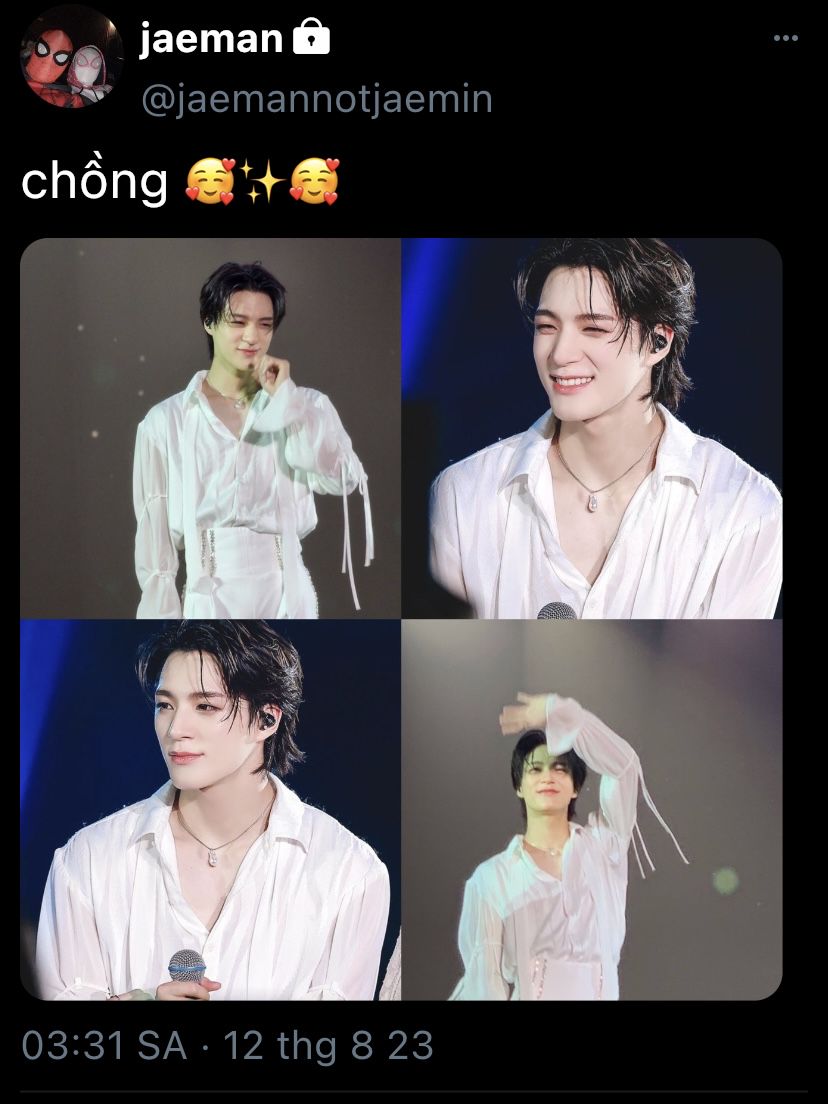View the bottom-right raised-arm photo

(x=592, y=810)
